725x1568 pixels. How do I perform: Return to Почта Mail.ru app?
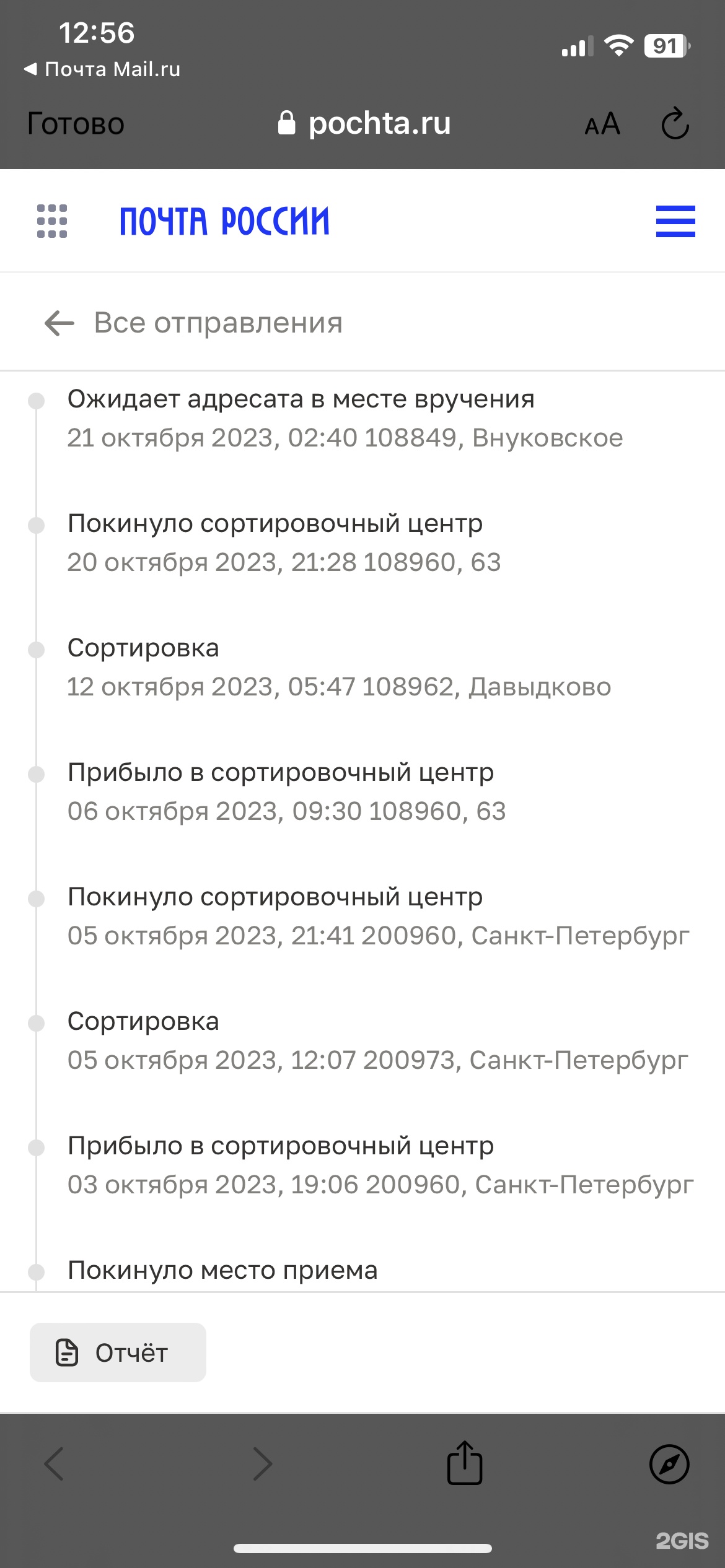tap(102, 69)
